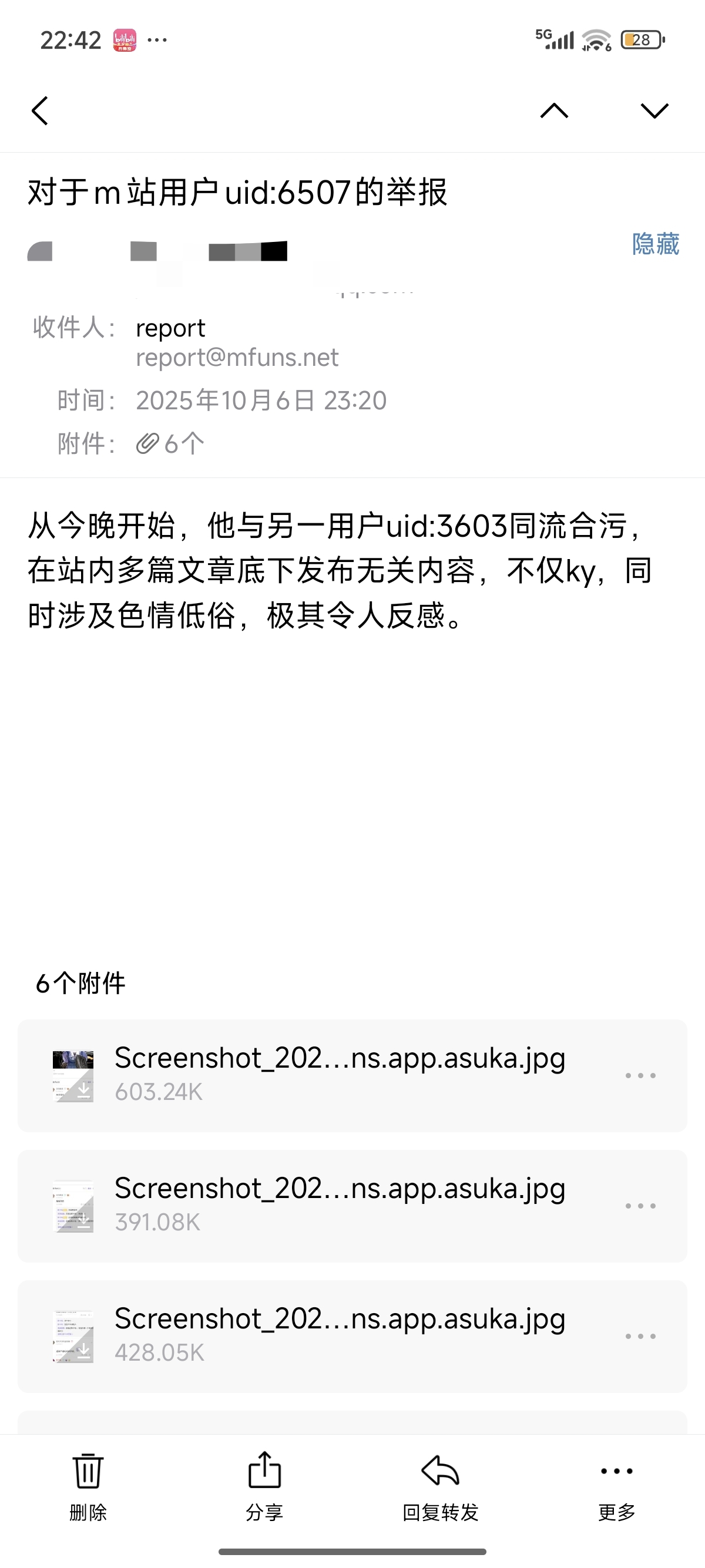Delete this email with 删除

click(x=88, y=1486)
